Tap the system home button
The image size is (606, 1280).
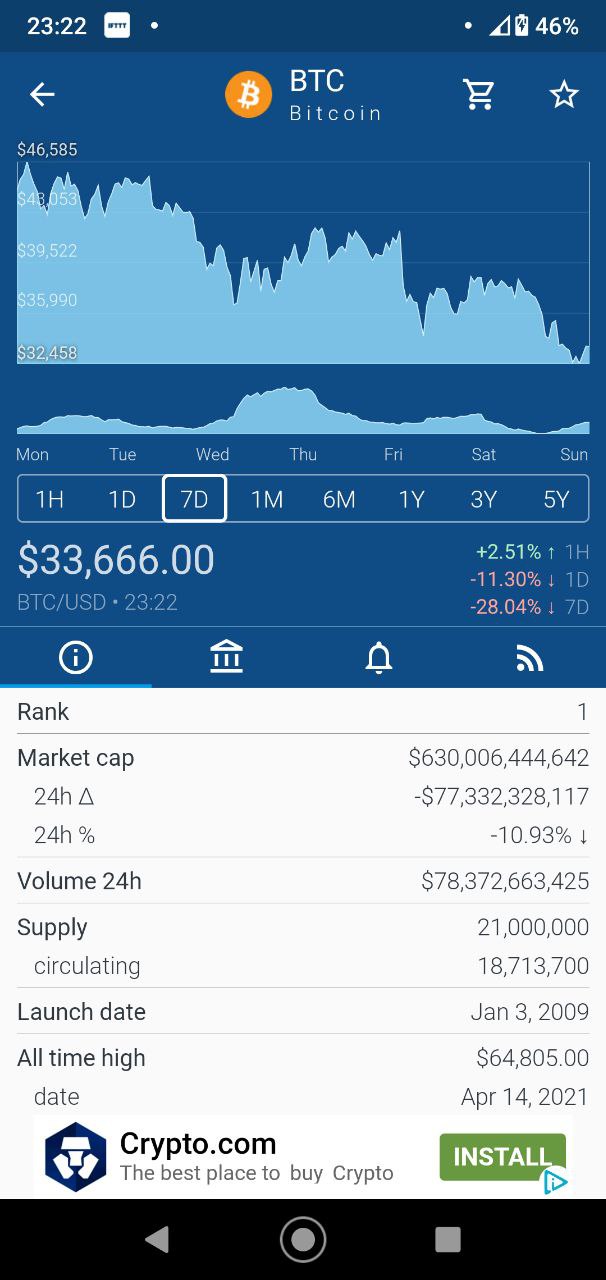[x=303, y=1240]
